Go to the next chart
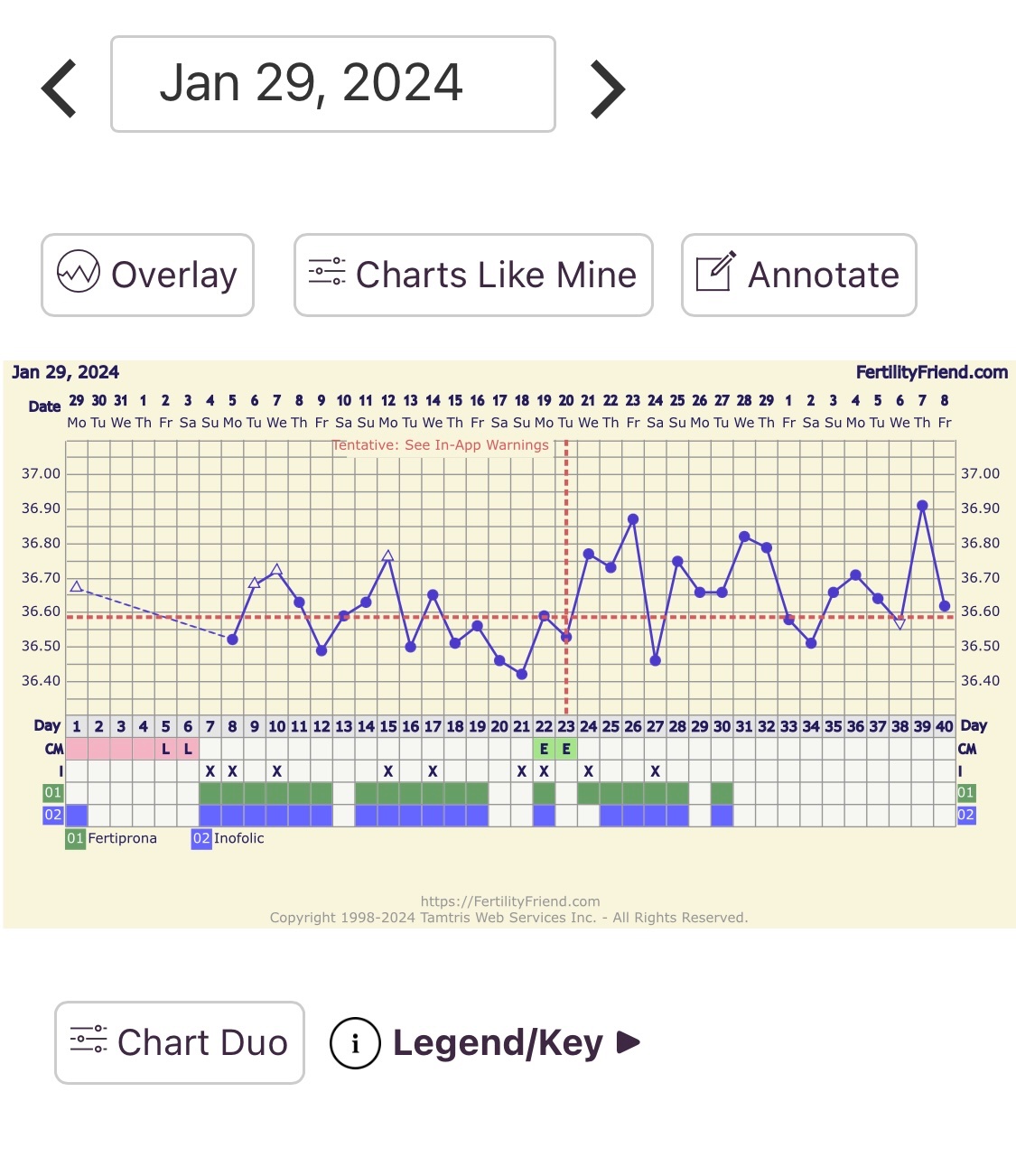The width and height of the screenshot is (1016, 1176). (x=607, y=89)
